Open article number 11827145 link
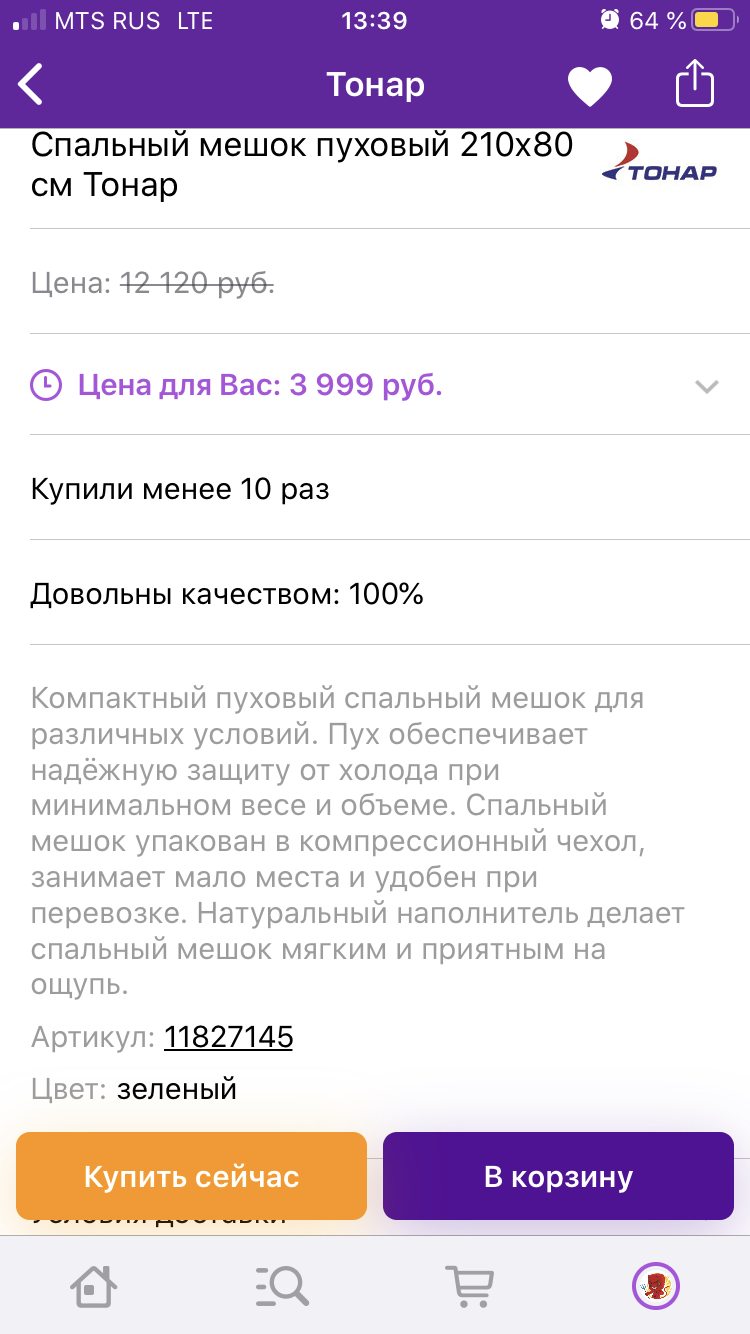The width and height of the screenshot is (750, 1334). coord(228,1037)
